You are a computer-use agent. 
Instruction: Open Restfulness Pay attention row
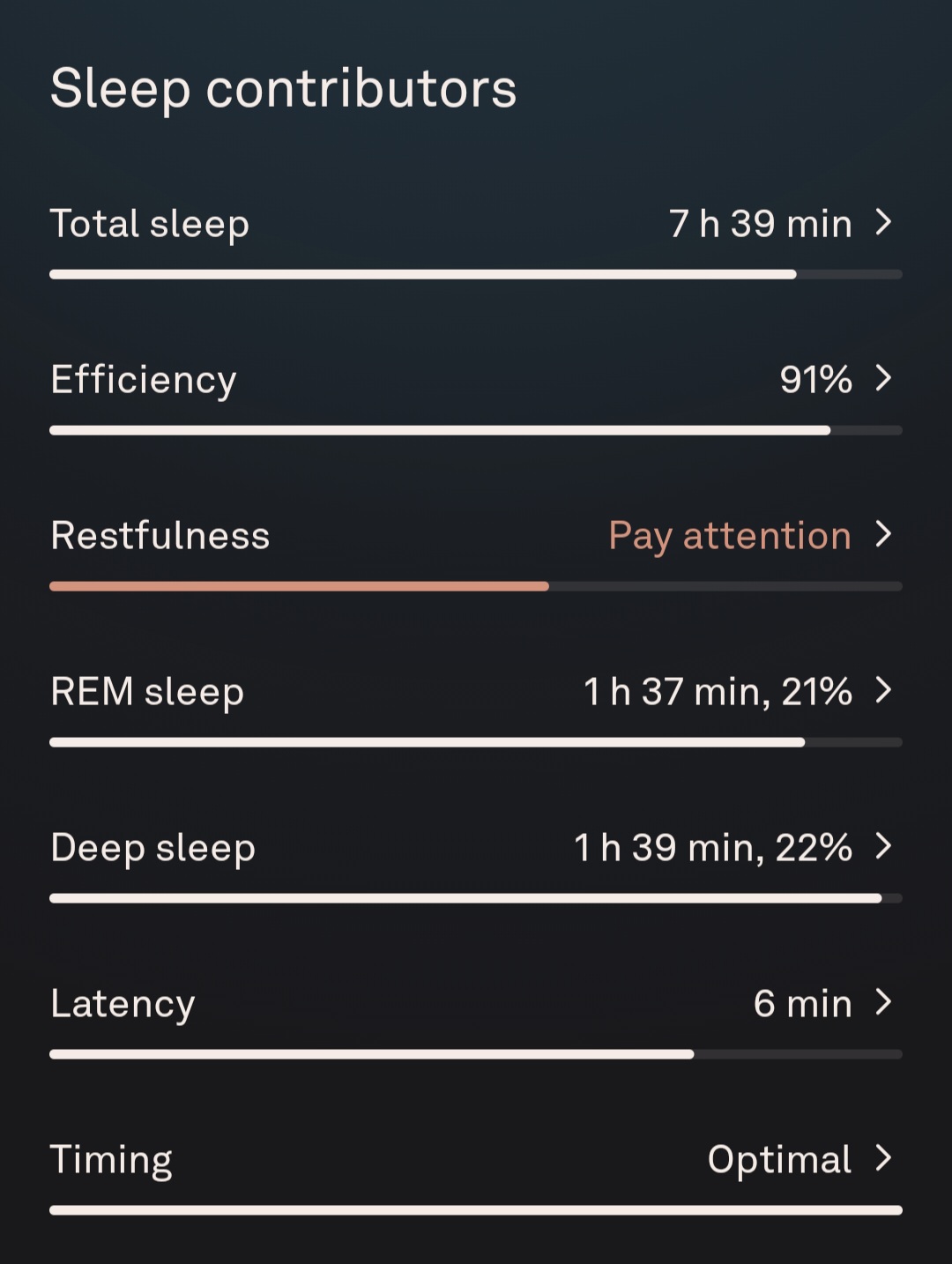pyautogui.click(x=476, y=536)
